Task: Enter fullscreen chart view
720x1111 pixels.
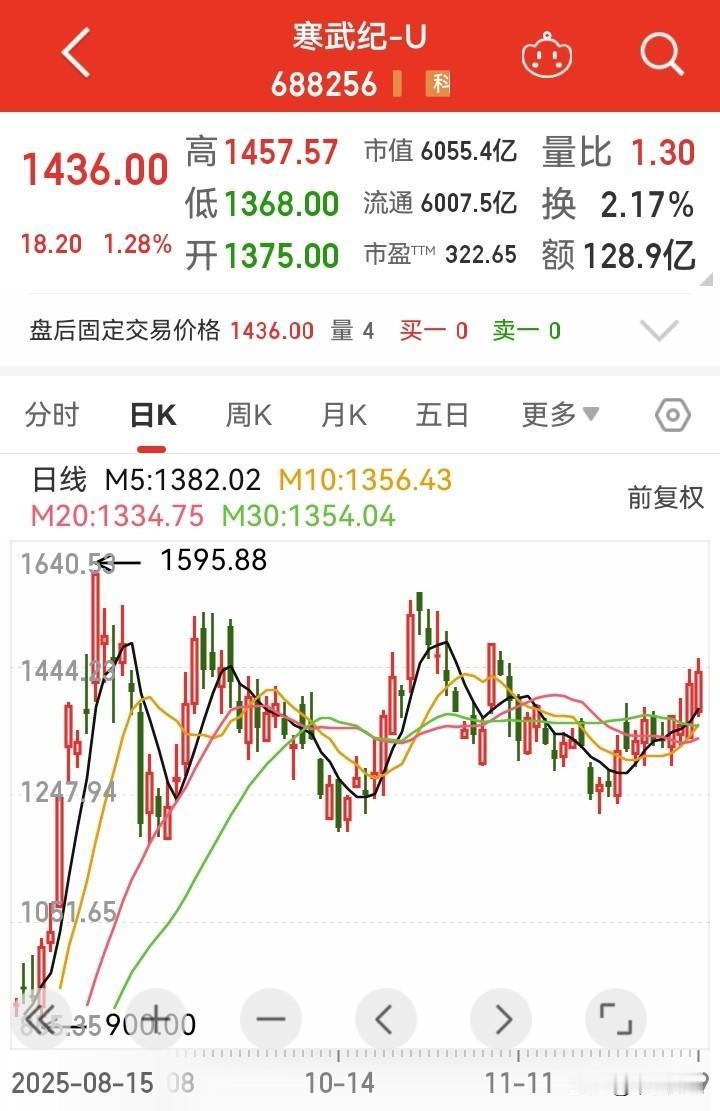Action: click(x=617, y=1018)
